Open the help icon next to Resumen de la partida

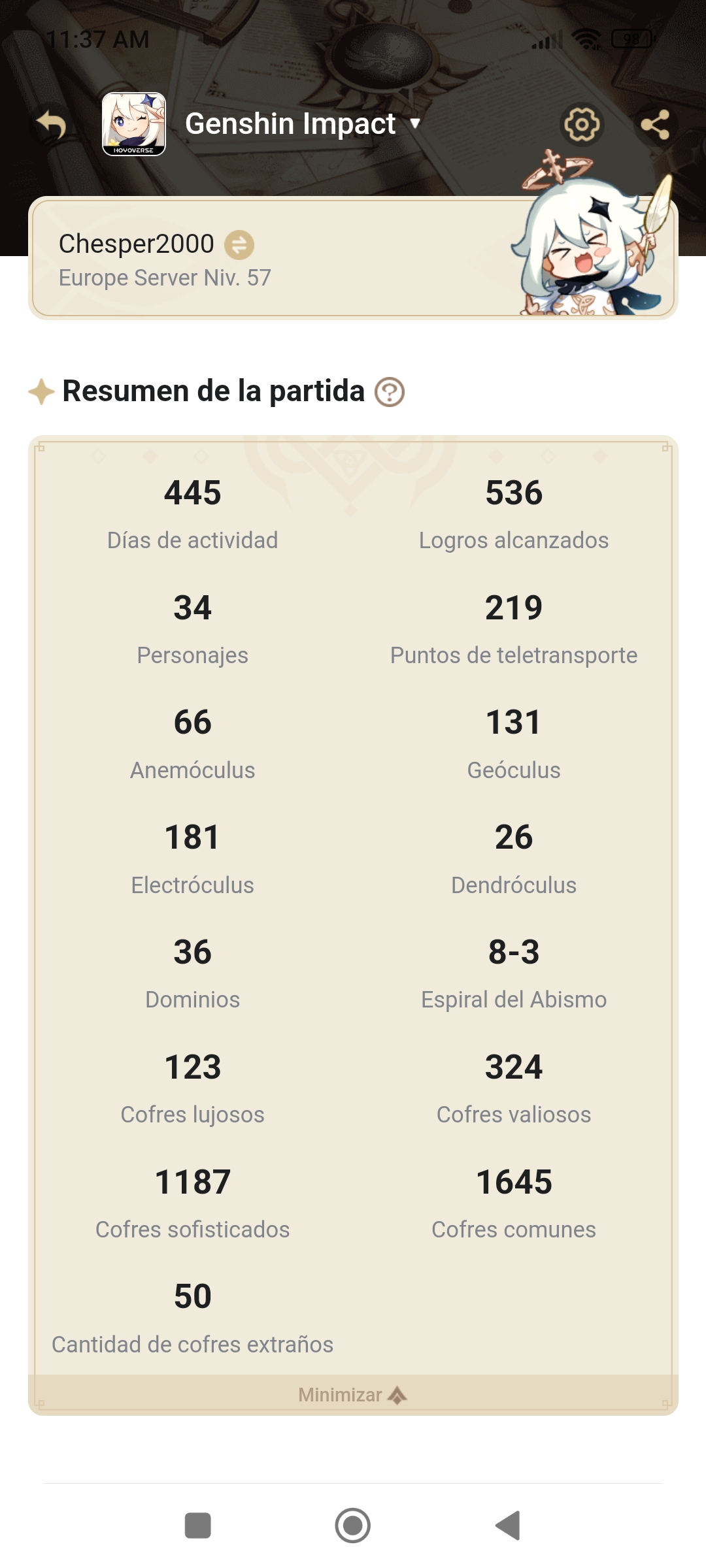point(390,393)
